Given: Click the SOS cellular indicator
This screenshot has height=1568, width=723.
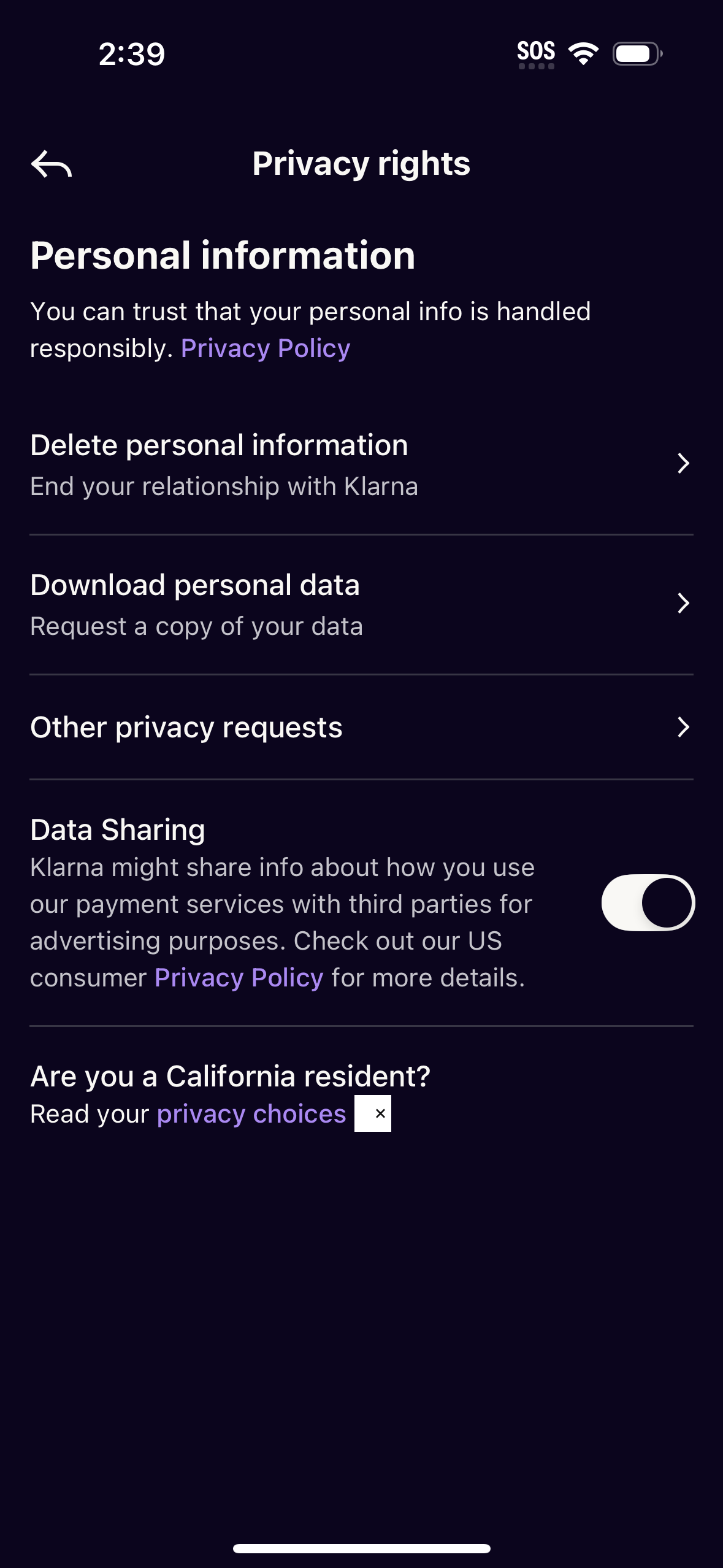Looking at the screenshot, I should (535, 52).
